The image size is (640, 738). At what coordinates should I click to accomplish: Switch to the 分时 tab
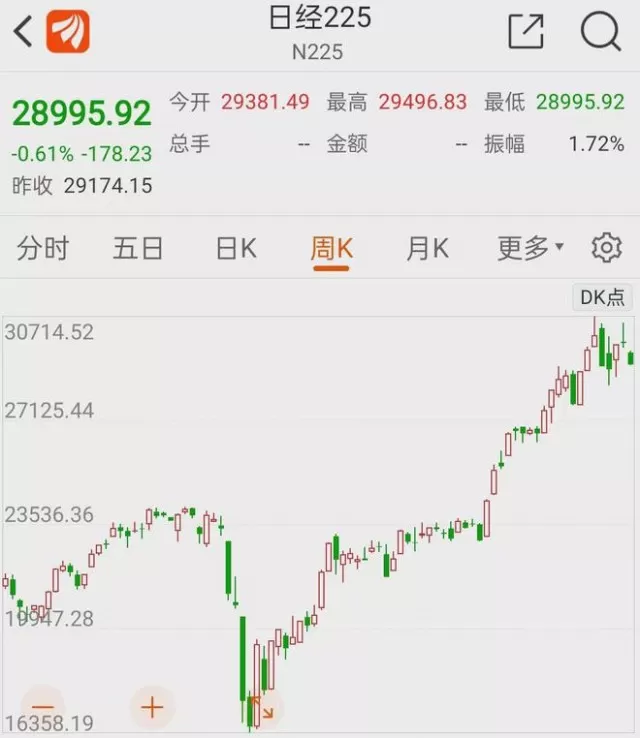coord(43,248)
